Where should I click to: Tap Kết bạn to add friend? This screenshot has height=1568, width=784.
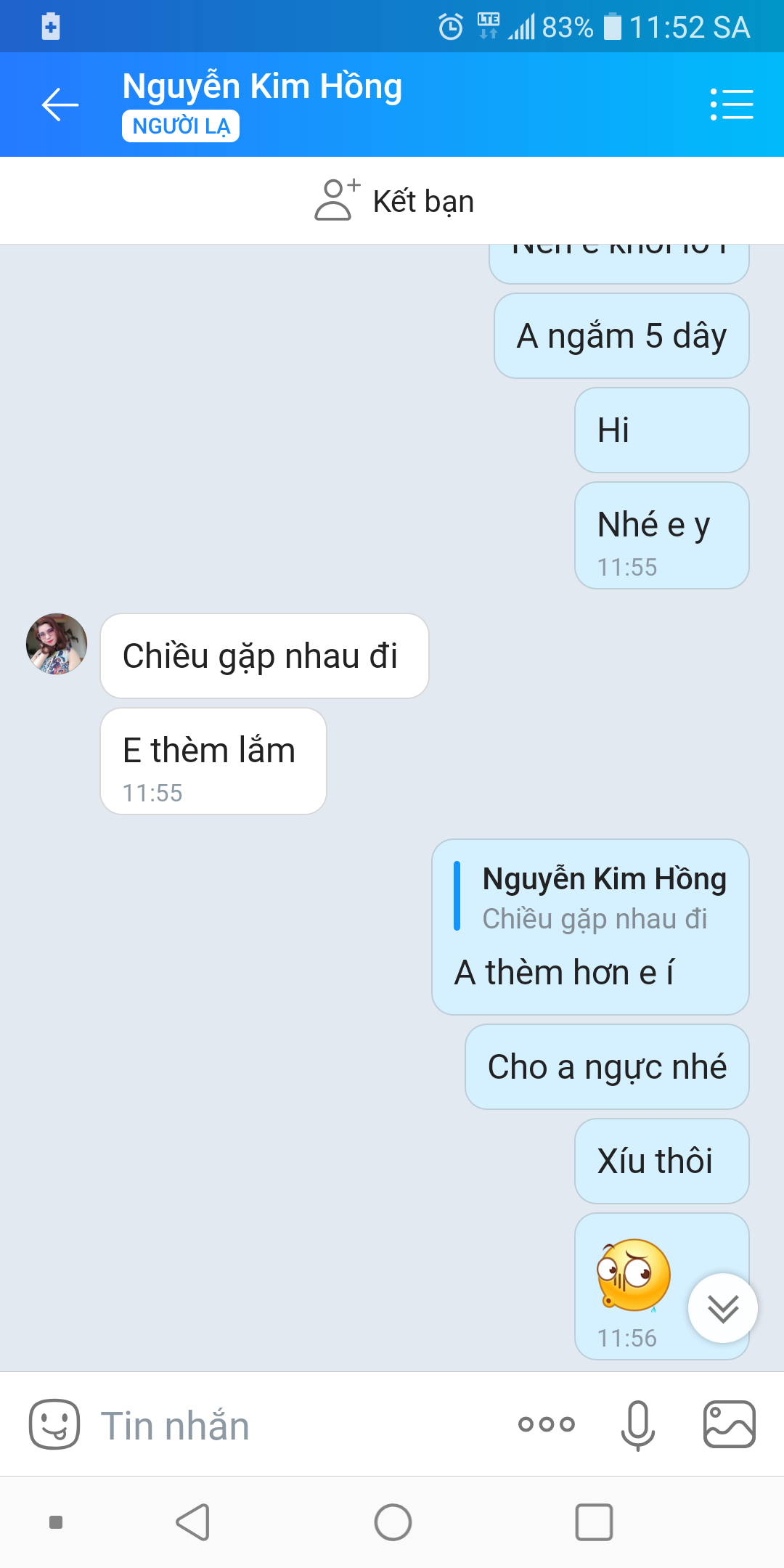(x=393, y=200)
